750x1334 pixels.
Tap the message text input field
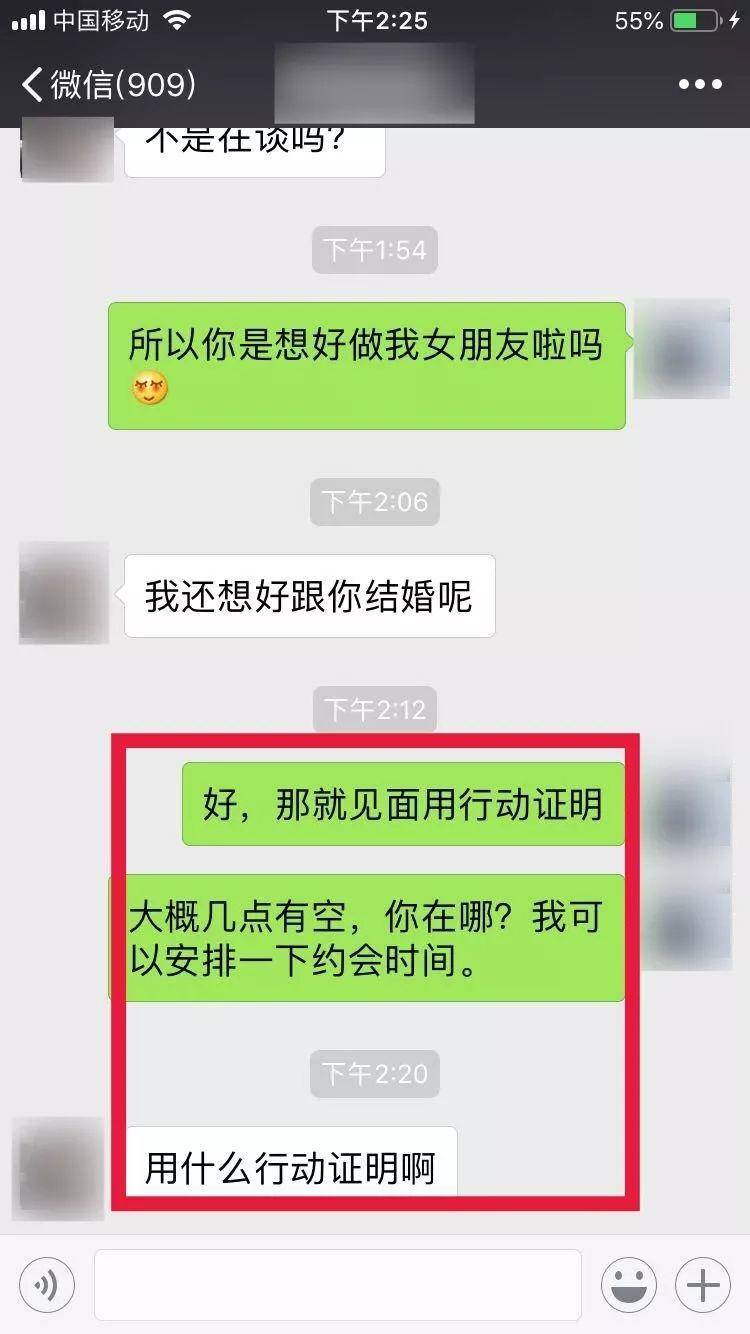[x=338, y=1285]
